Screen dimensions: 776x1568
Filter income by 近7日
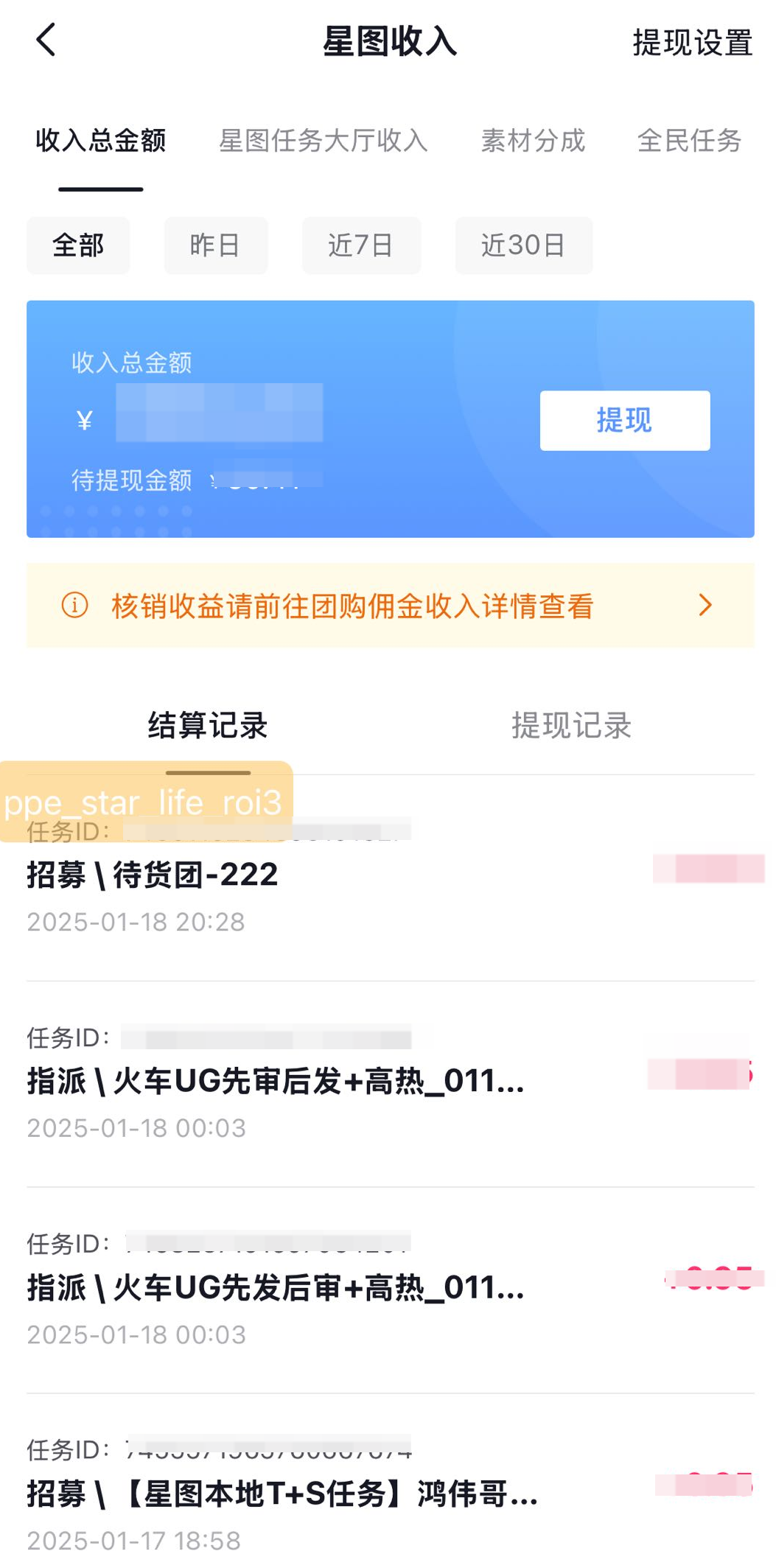click(x=361, y=245)
